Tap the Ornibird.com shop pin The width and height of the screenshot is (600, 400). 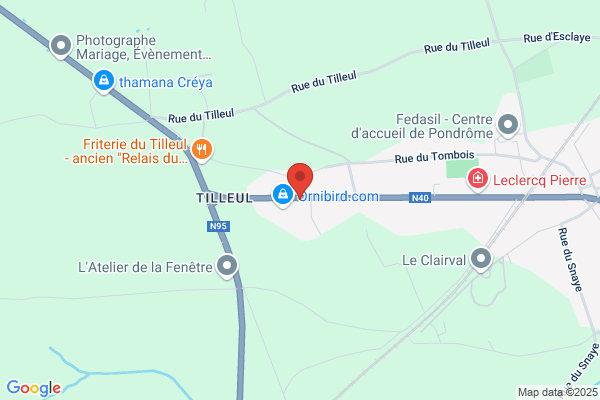point(283,195)
